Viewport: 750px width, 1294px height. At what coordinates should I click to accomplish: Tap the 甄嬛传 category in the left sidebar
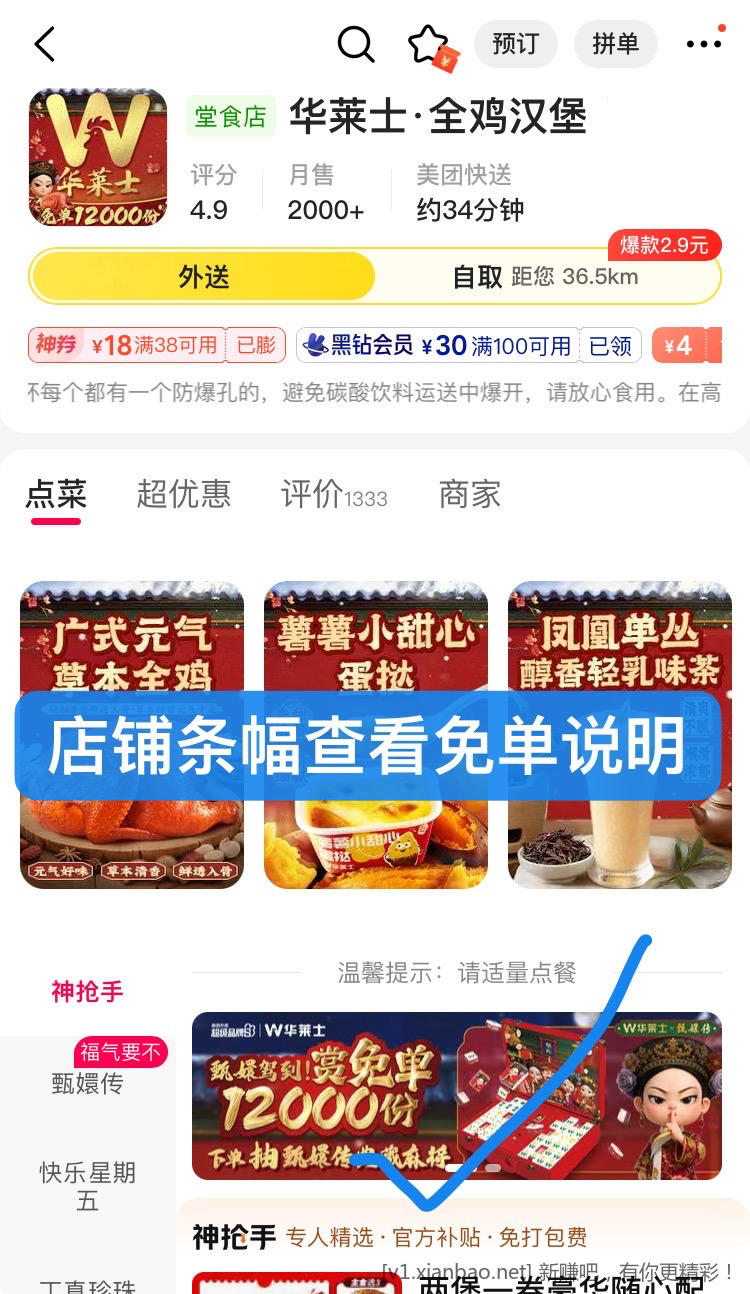coord(87,1083)
